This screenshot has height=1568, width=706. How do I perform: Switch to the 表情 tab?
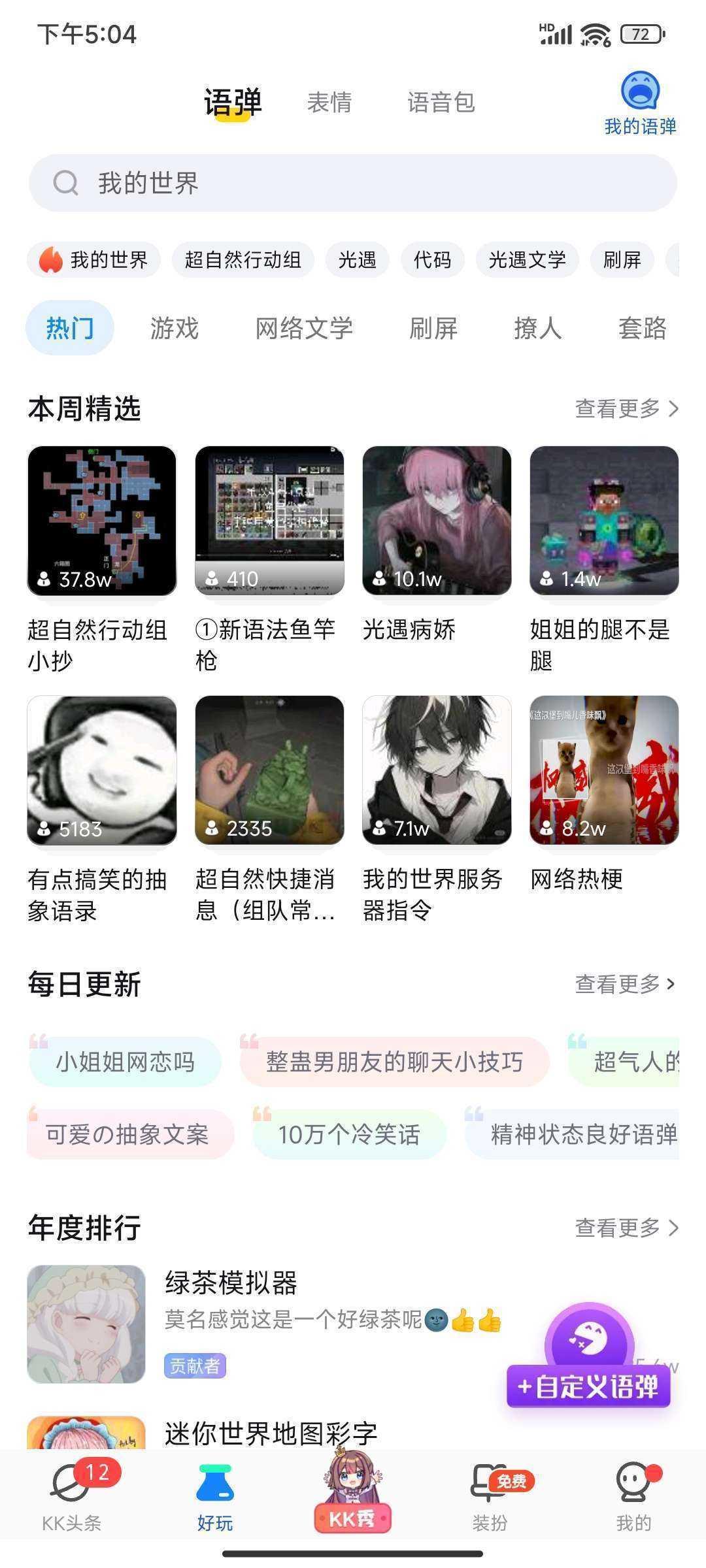329,103
